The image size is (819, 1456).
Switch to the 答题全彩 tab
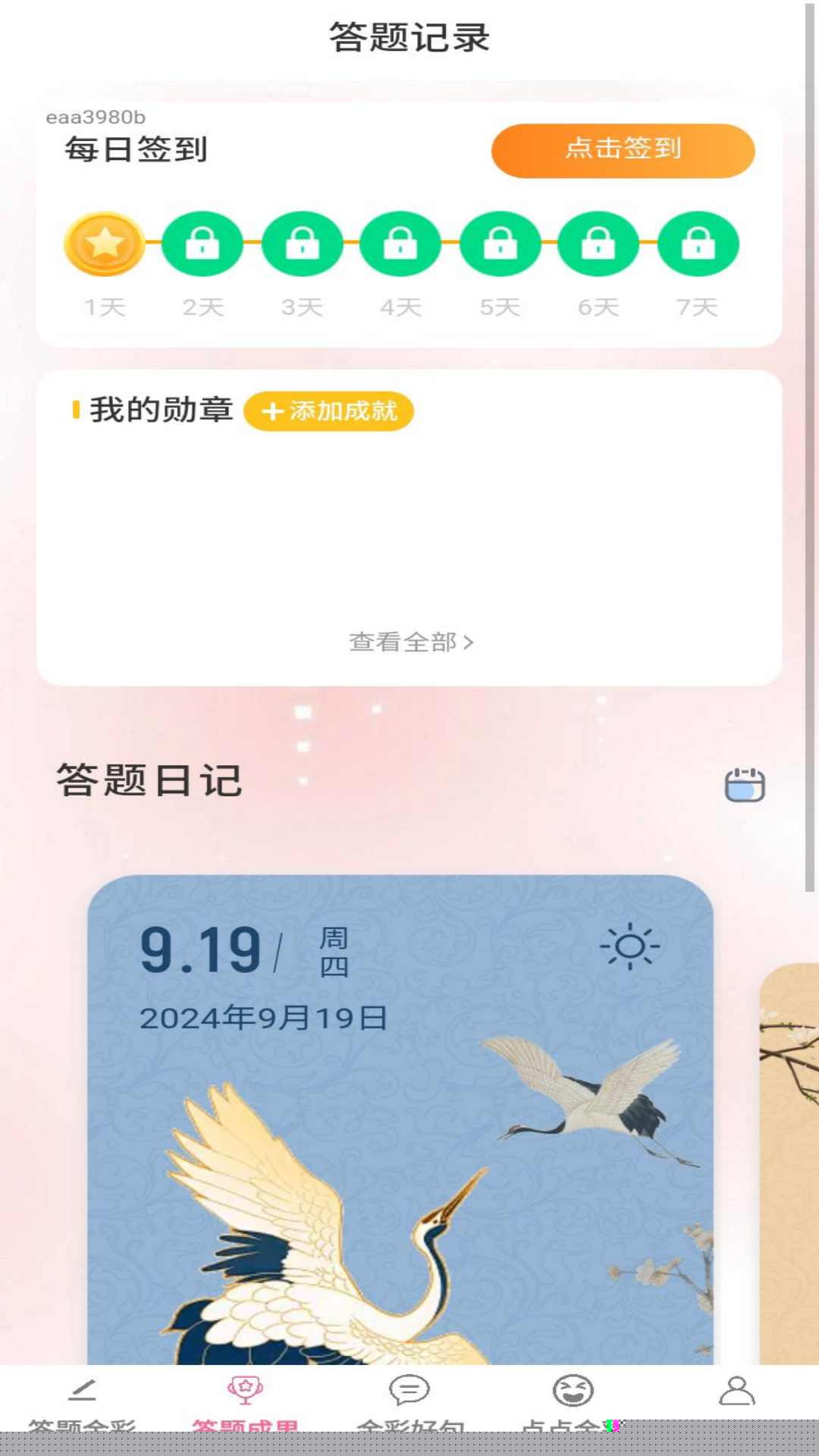coord(82,1401)
